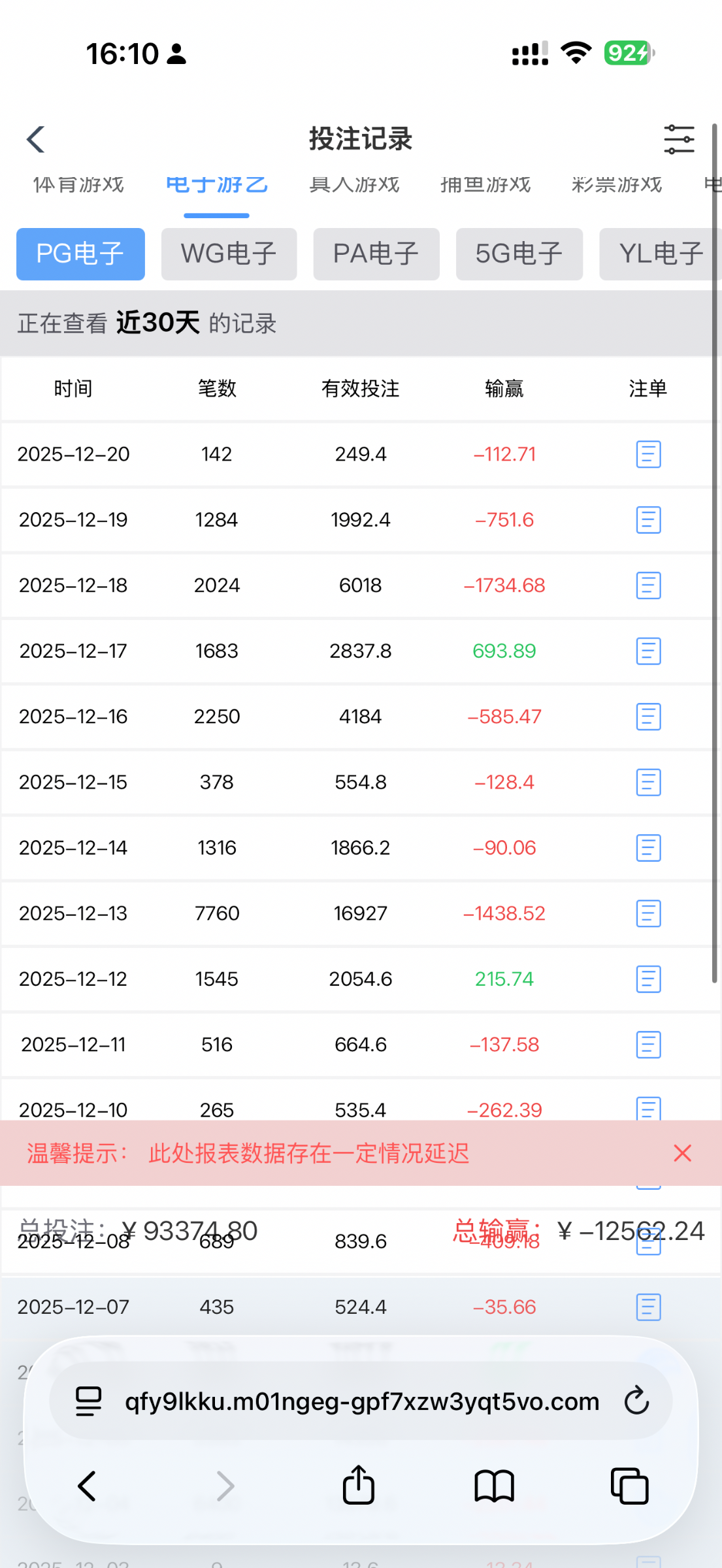Viewport: 722px width, 1568px height.
Task: Select the PA电子 chip
Action: coord(376,254)
